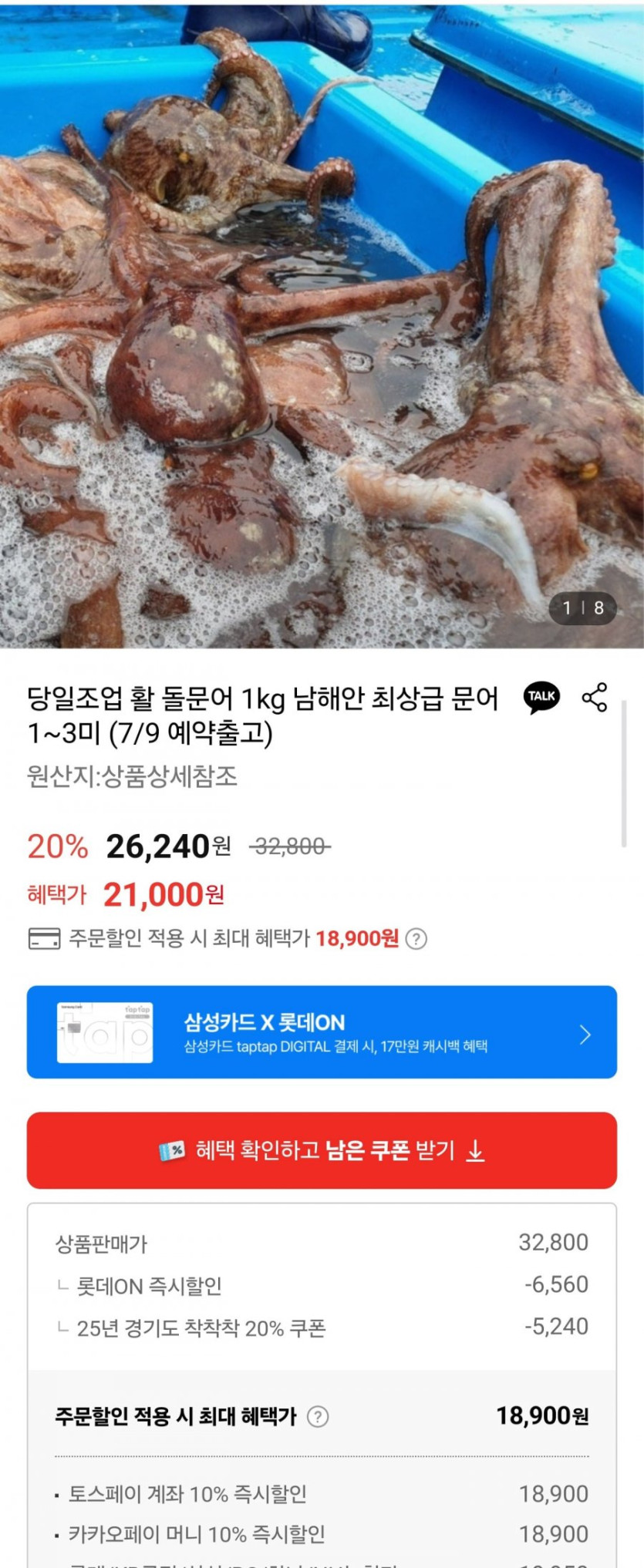The width and height of the screenshot is (644, 1568).
Task: View the octopus product photo
Action: (322, 324)
